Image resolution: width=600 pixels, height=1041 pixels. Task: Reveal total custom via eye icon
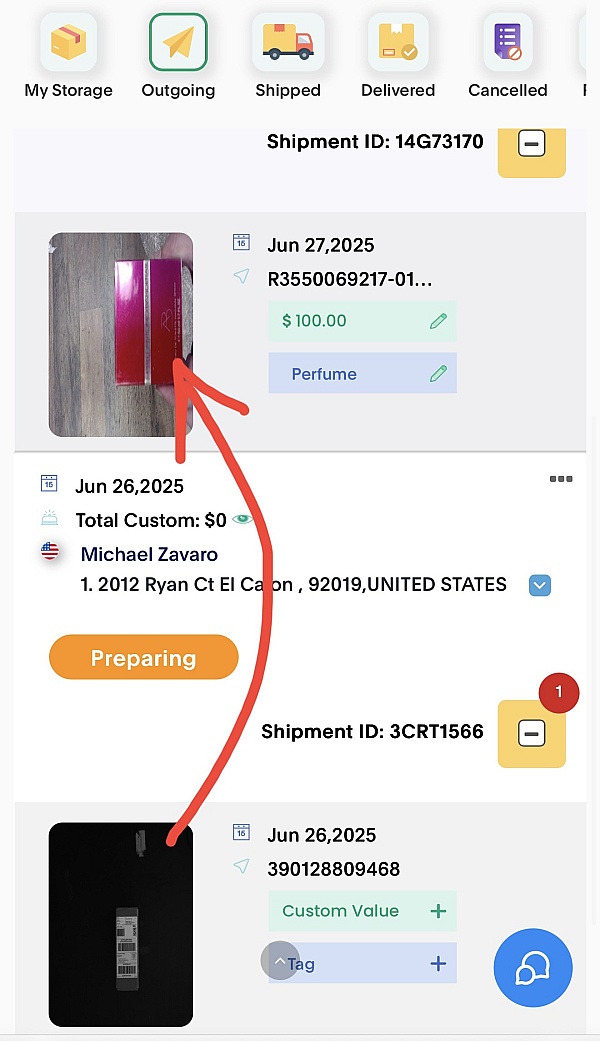[x=243, y=520]
